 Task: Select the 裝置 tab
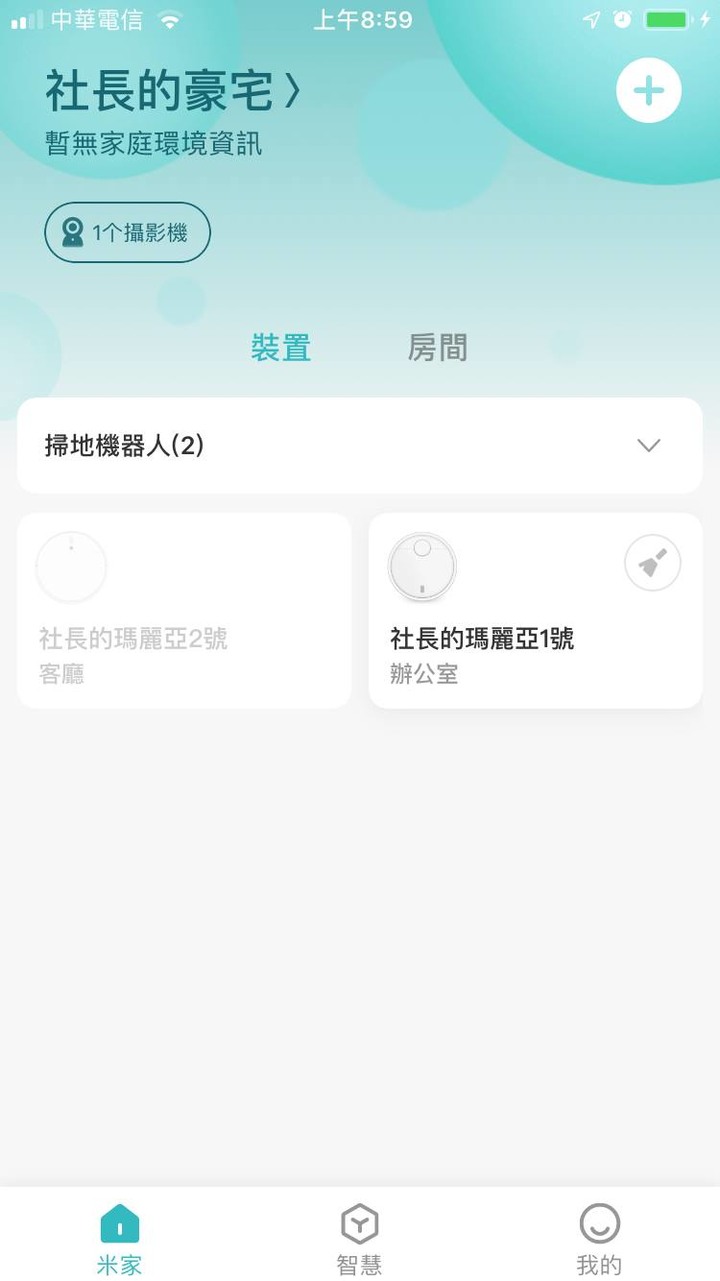coord(281,348)
